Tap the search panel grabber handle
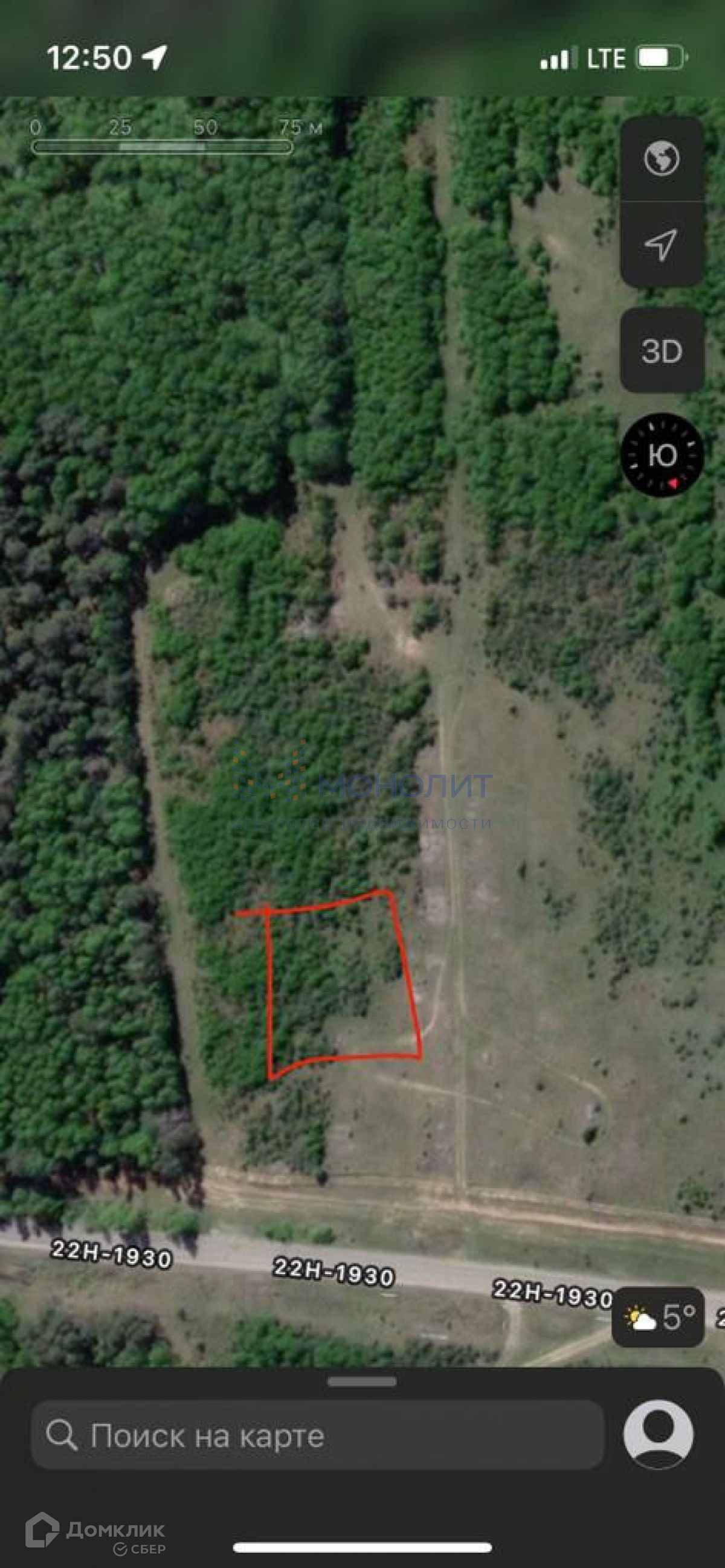The height and width of the screenshot is (1568, 725). 362,1383
